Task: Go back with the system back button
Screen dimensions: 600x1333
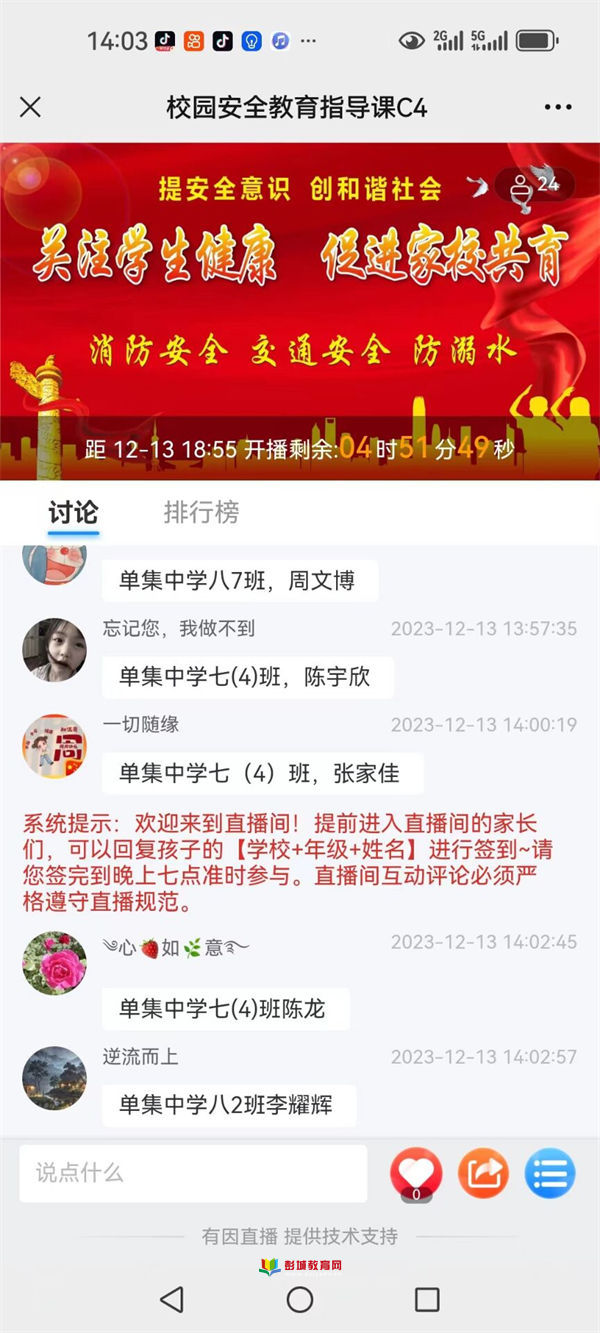Action: (172, 1299)
